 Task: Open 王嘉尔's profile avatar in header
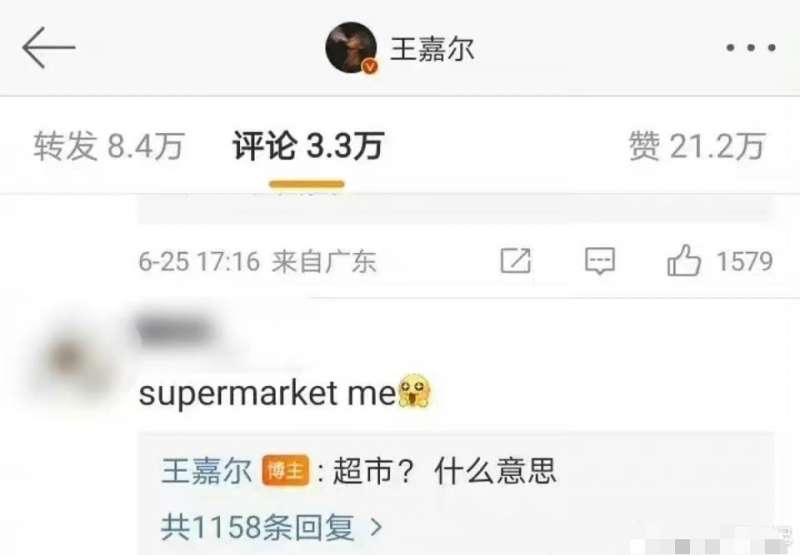(x=351, y=48)
